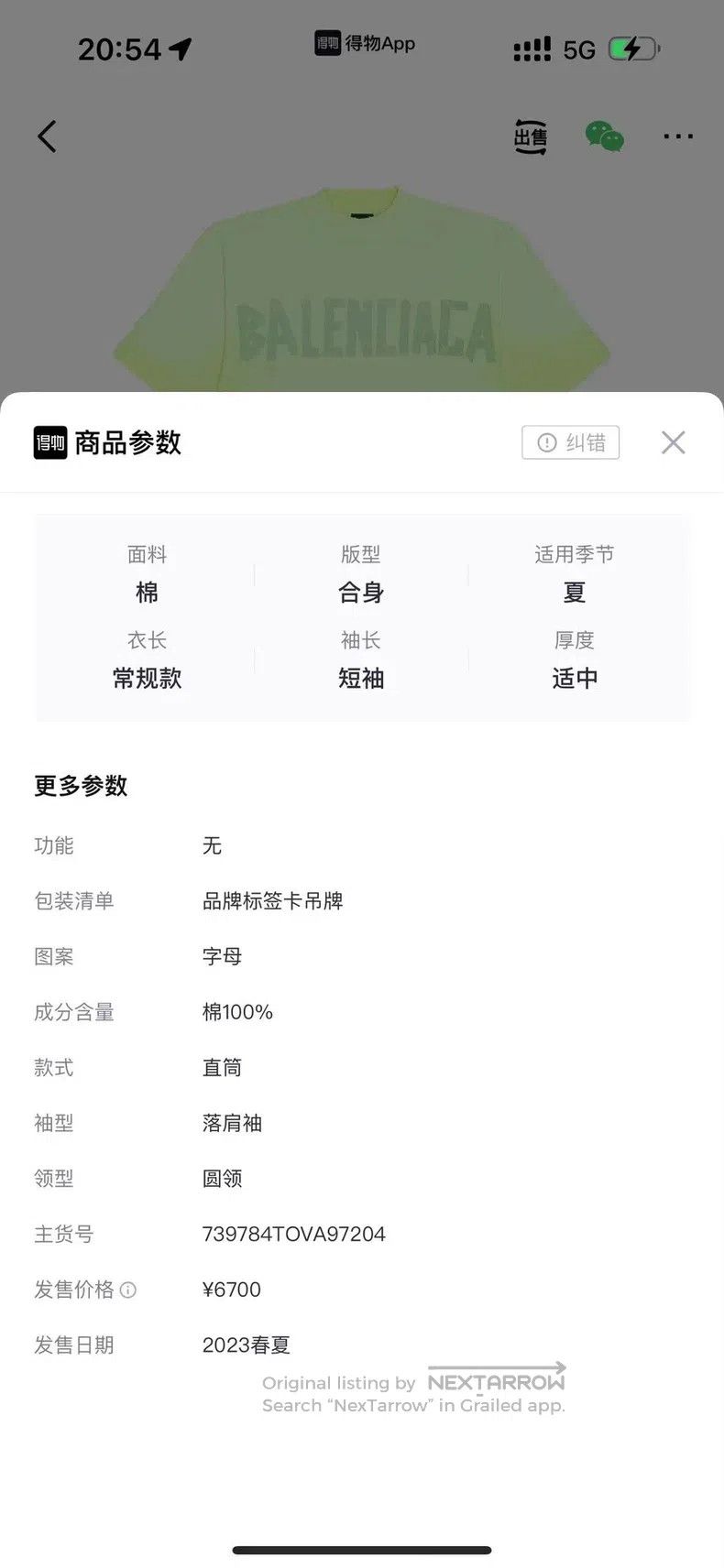Close the 商品参数 panel
Image resolution: width=724 pixels, height=1568 pixels.
coord(673,442)
